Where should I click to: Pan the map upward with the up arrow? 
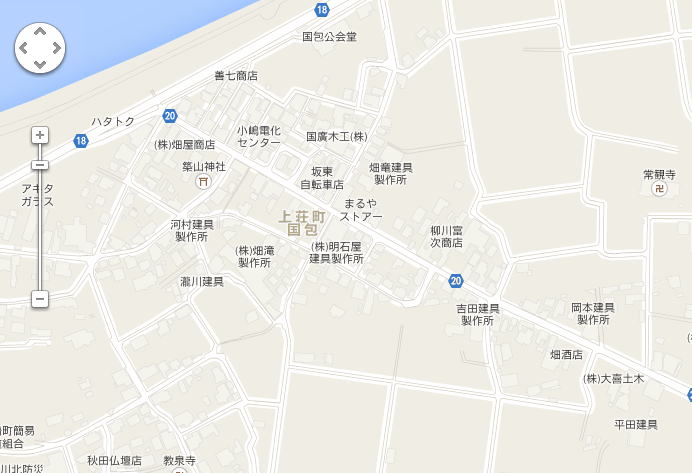click(39, 33)
